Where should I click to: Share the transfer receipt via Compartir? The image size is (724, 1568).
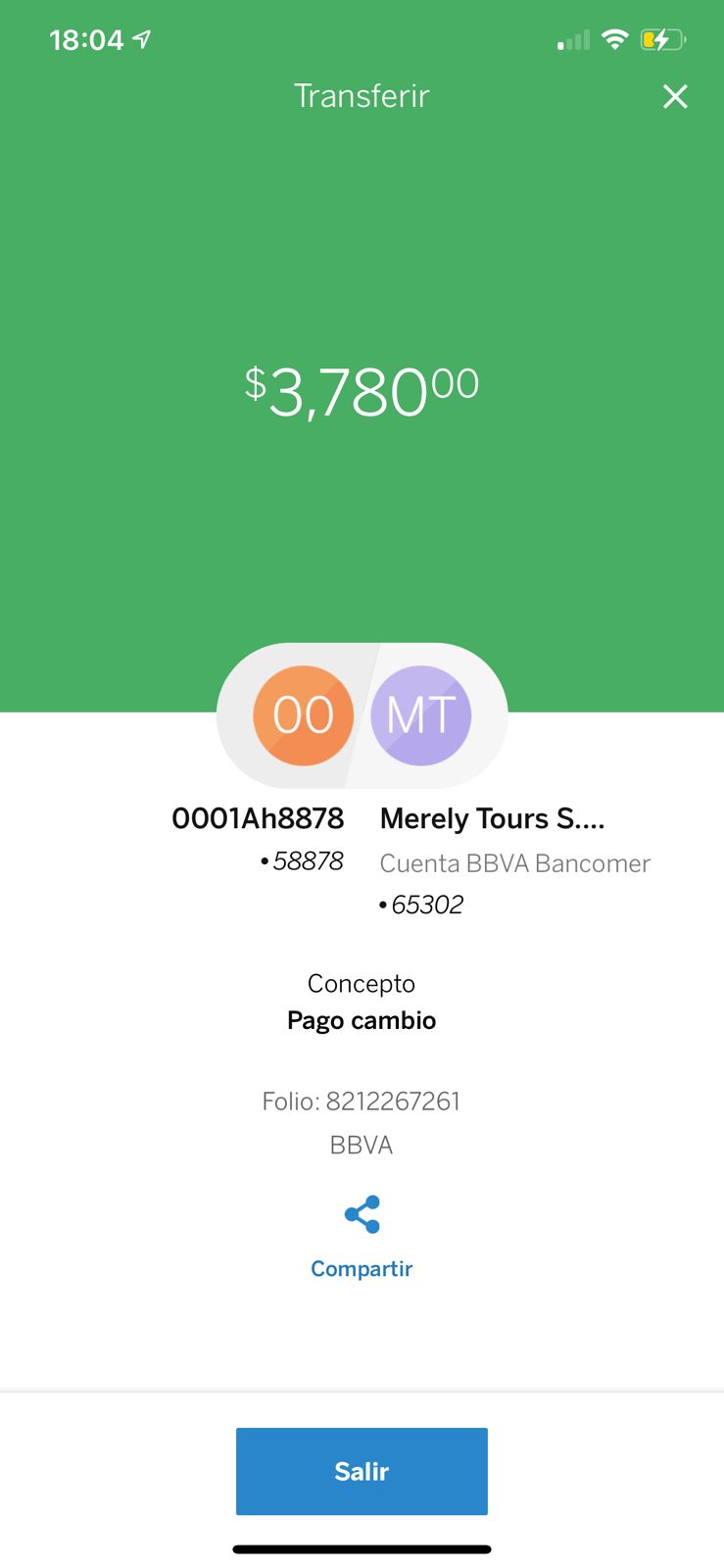(x=362, y=1238)
